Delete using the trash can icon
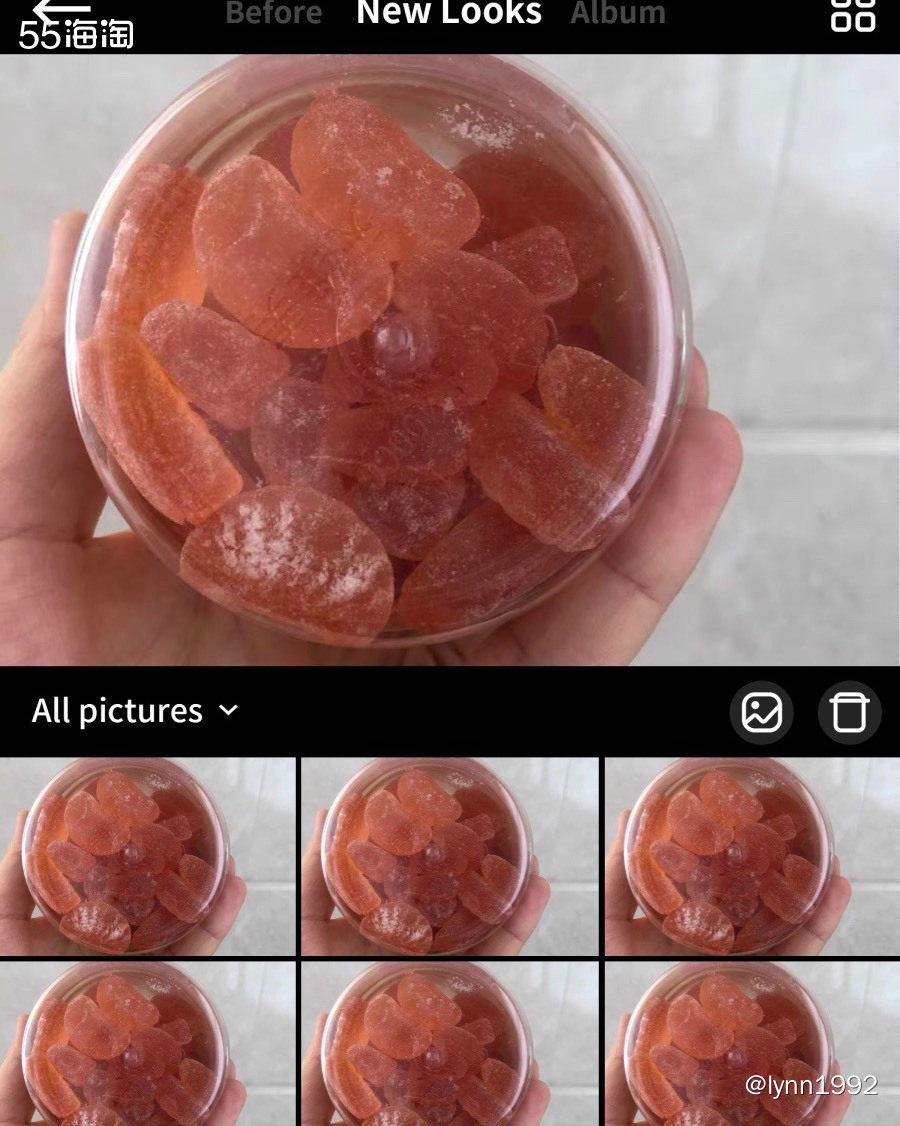The width and height of the screenshot is (900, 1126). click(x=849, y=713)
